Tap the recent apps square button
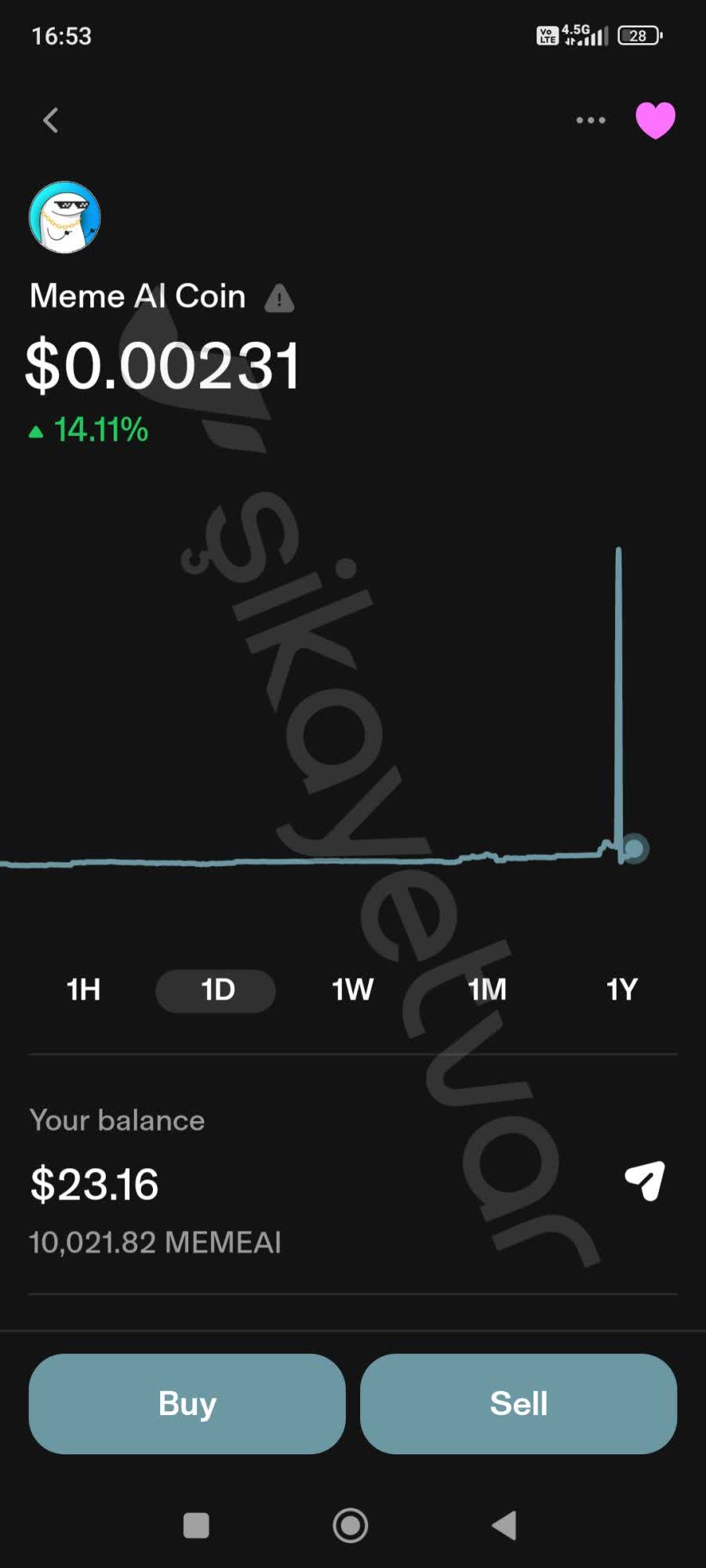This screenshot has height=1568, width=706. pos(195,1525)
